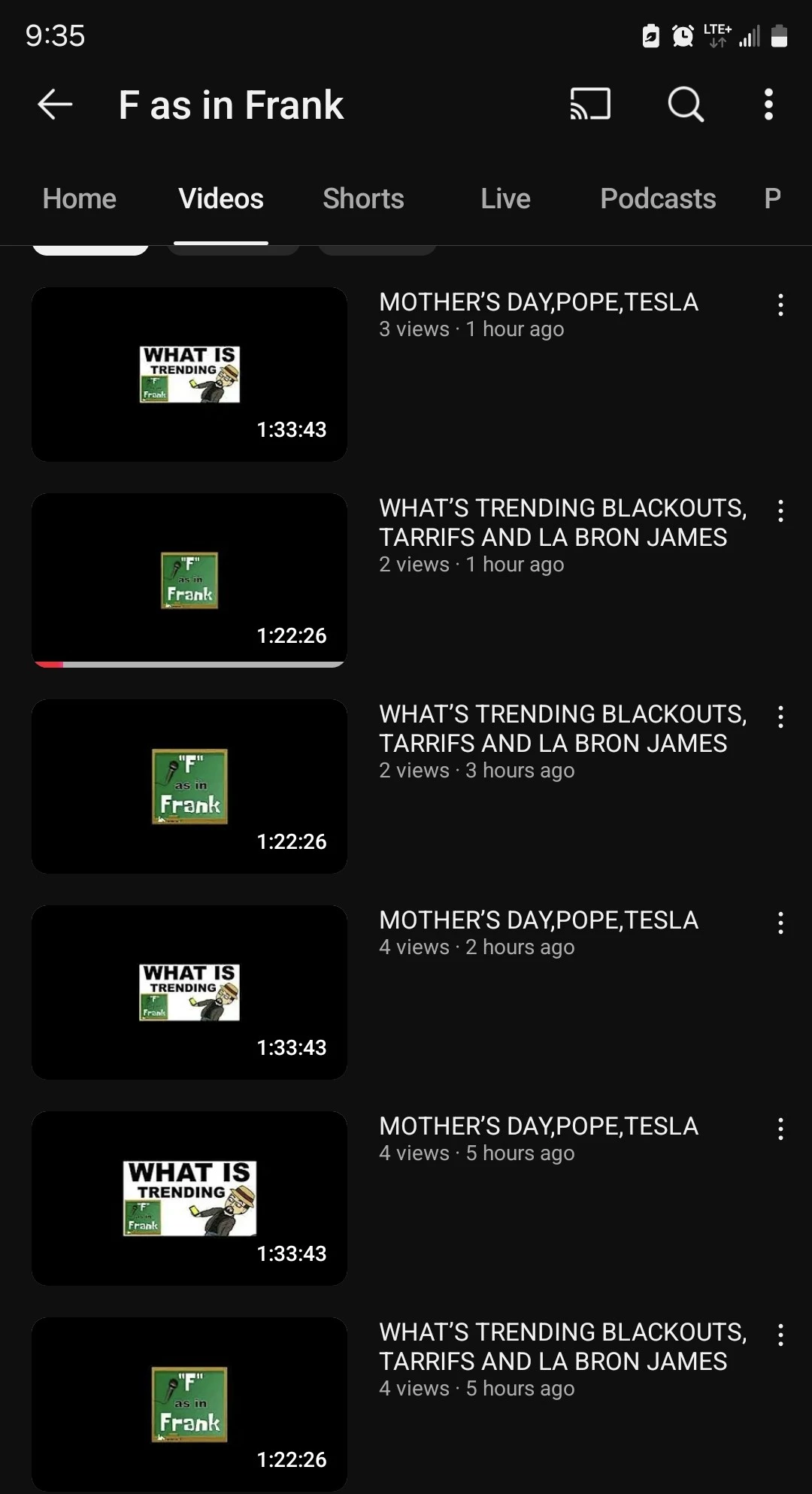Search within the F as in Frank channel
This screenshot has width=812, height=1494.
(x=686, y=105)
